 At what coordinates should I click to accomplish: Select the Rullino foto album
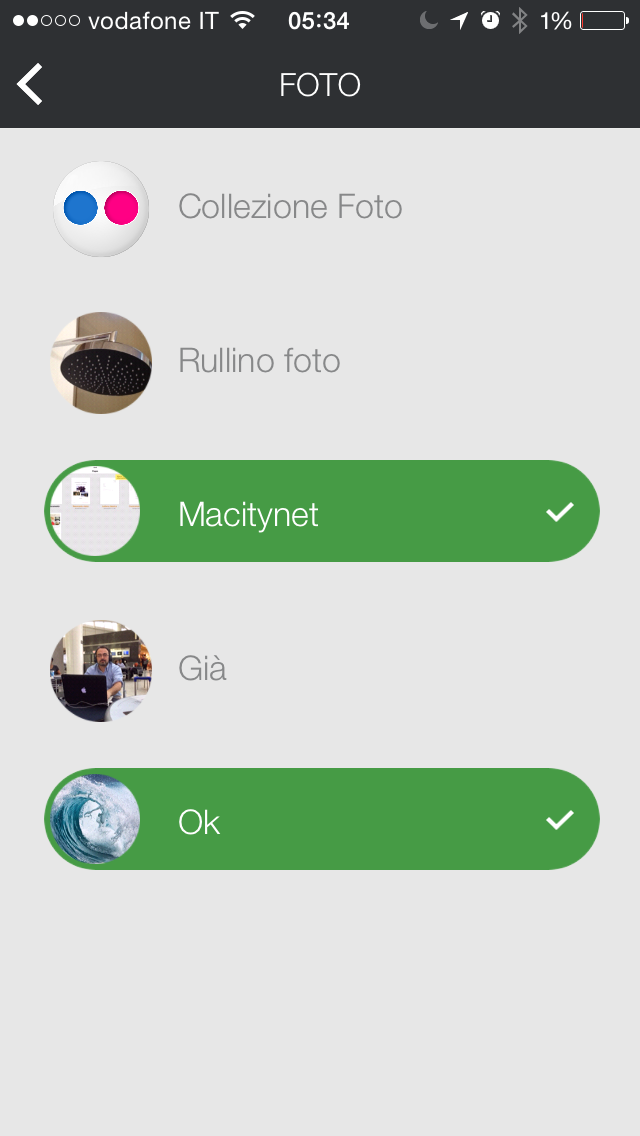click(259, 360)
